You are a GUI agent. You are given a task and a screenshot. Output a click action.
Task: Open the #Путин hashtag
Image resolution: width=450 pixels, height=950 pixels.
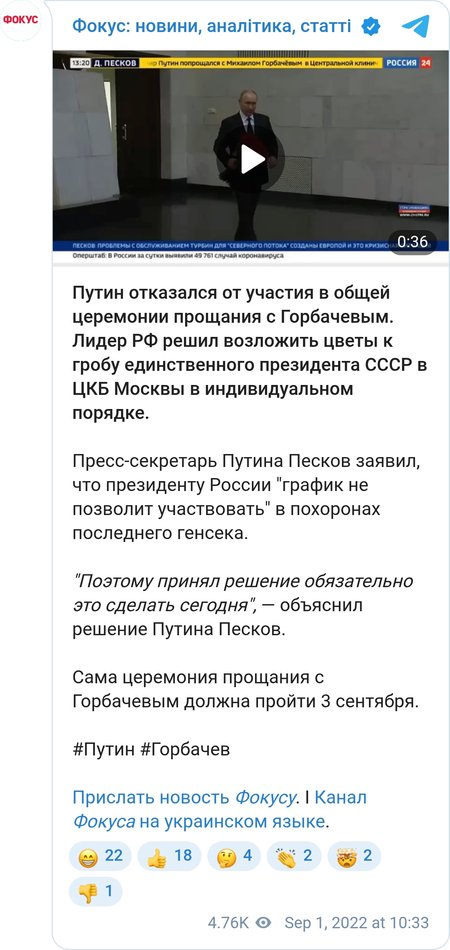tap(103, 749)
